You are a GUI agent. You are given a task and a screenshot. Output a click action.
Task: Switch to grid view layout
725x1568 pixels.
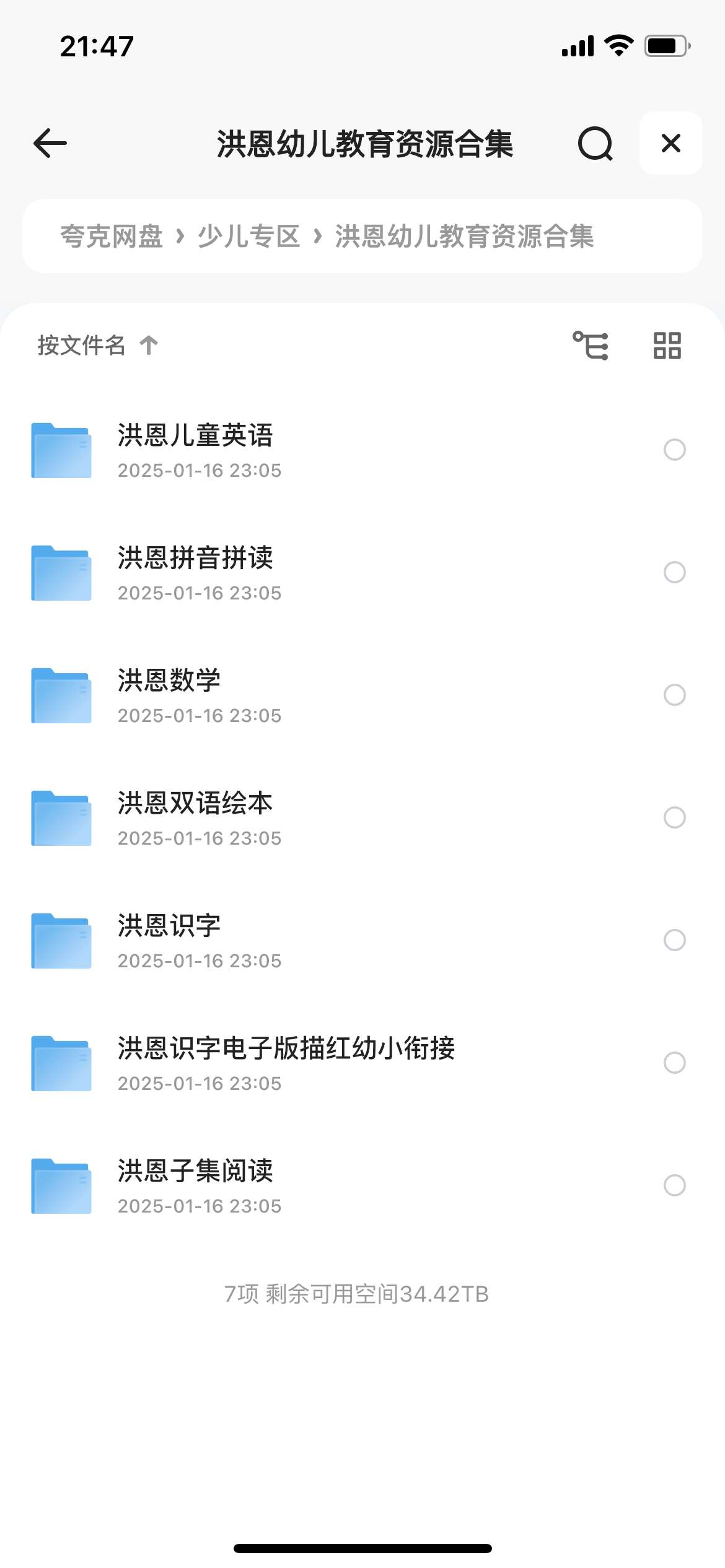point(667,346)
